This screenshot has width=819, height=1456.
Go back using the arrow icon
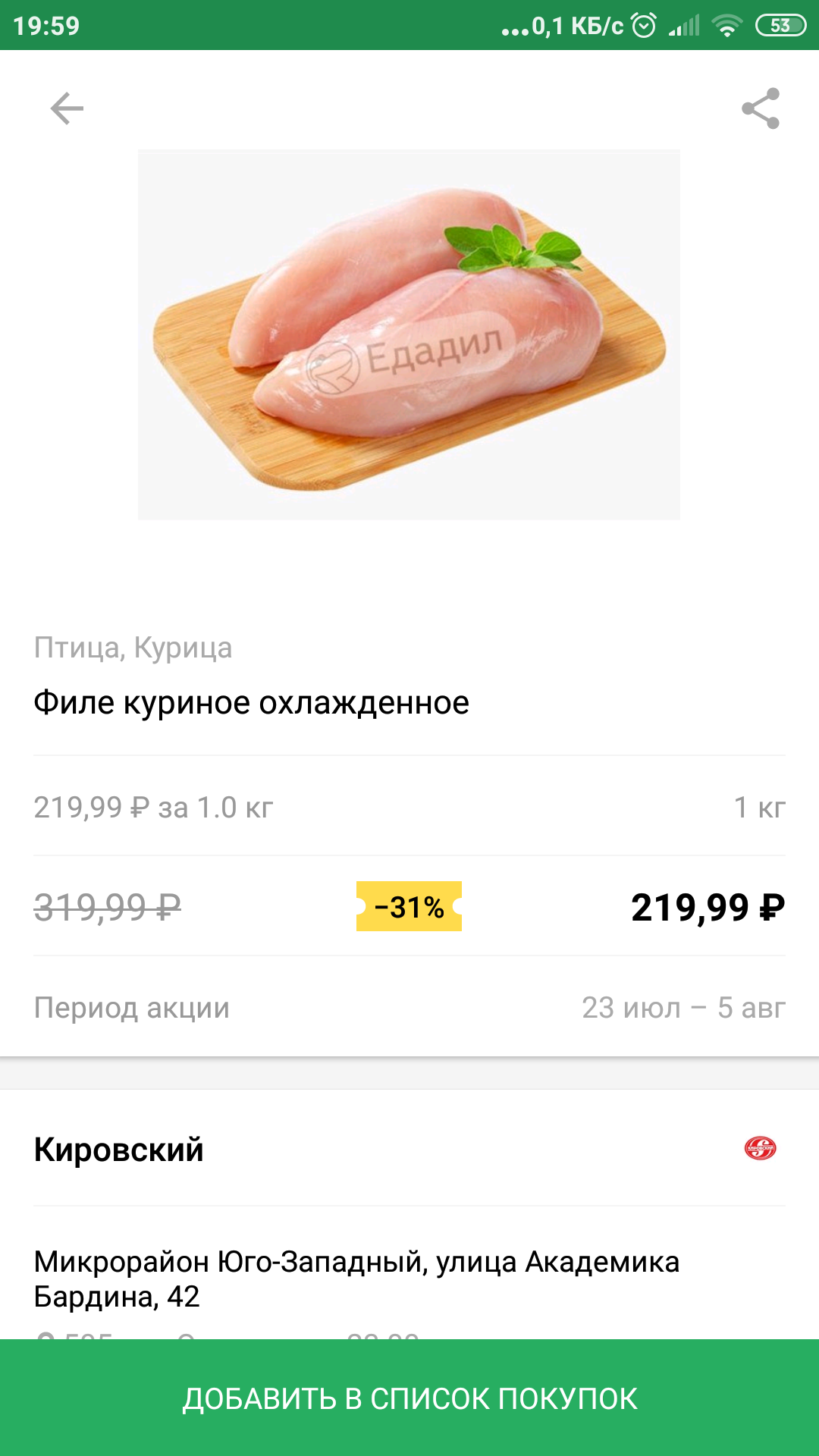pos(67,108)
